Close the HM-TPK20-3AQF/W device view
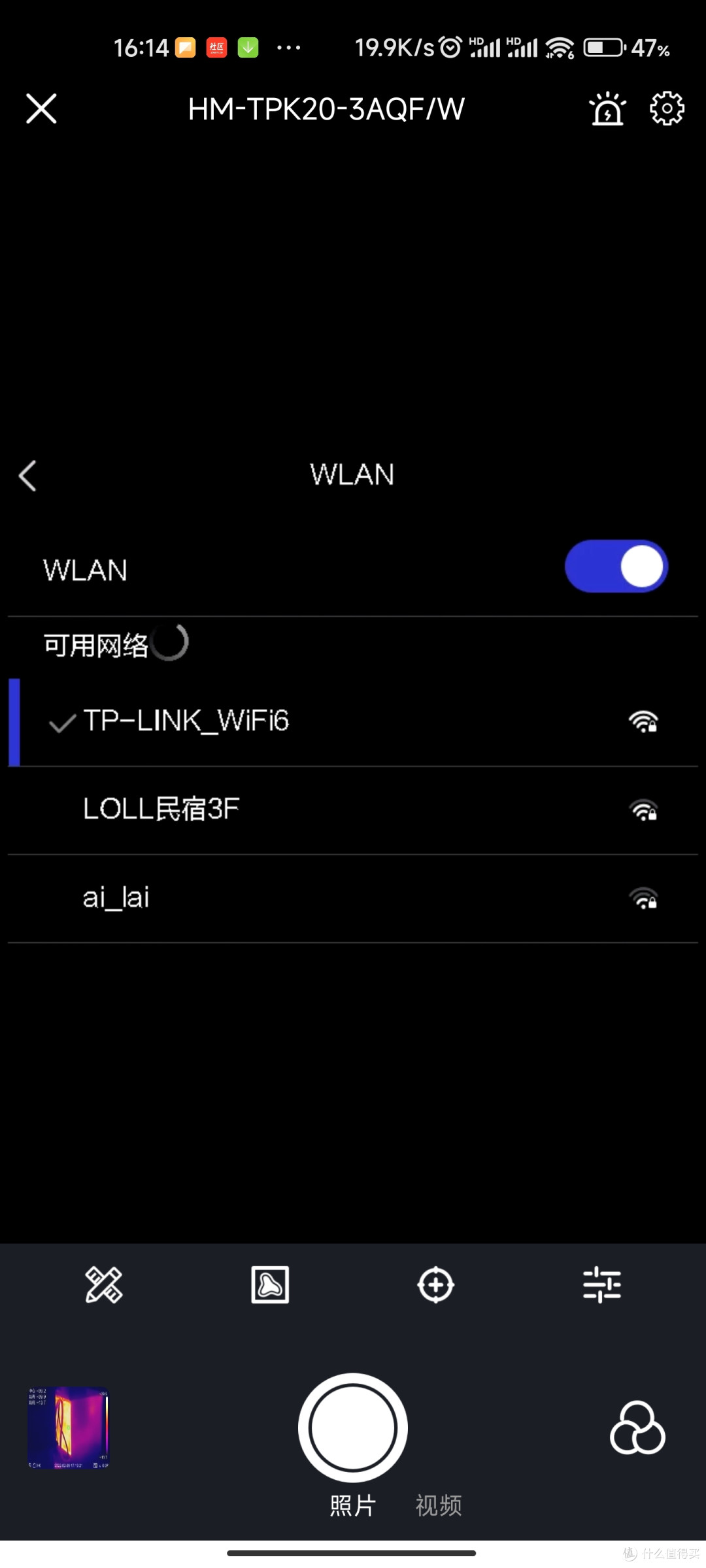Screen dimensions: 706x1568 pyautogui.click(x=41, y=108)
